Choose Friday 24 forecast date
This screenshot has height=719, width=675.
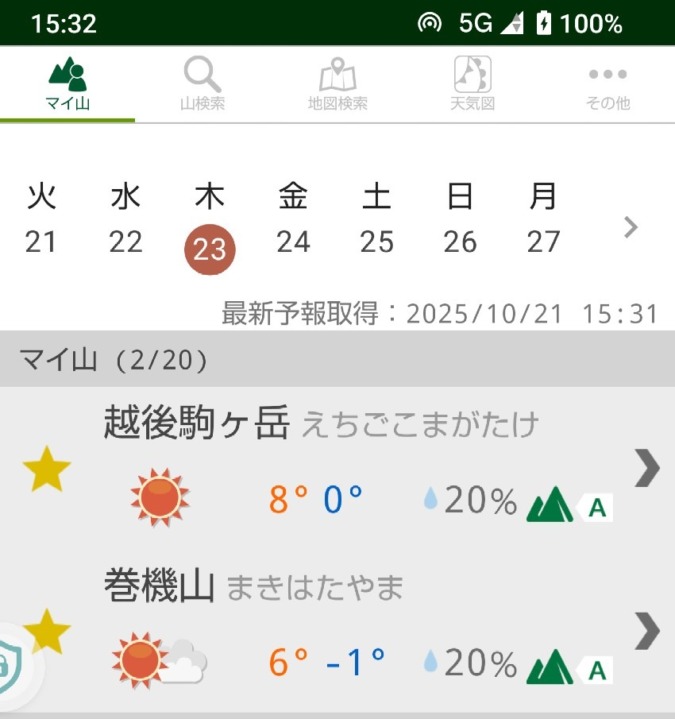293,220
